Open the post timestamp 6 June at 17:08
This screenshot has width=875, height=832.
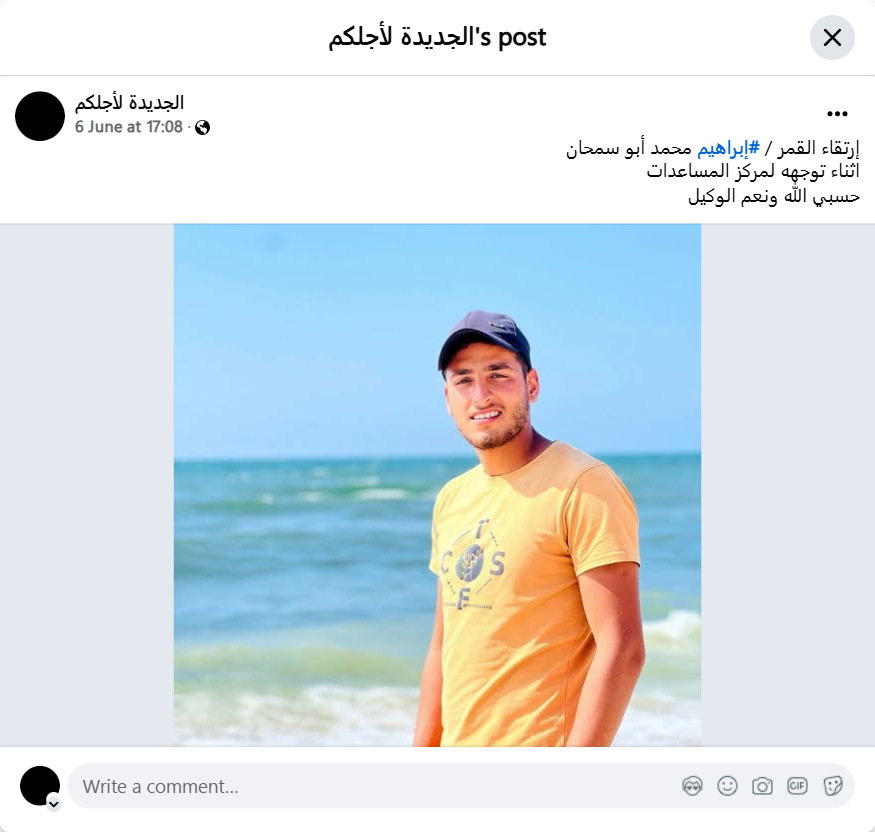pos(128,127)
